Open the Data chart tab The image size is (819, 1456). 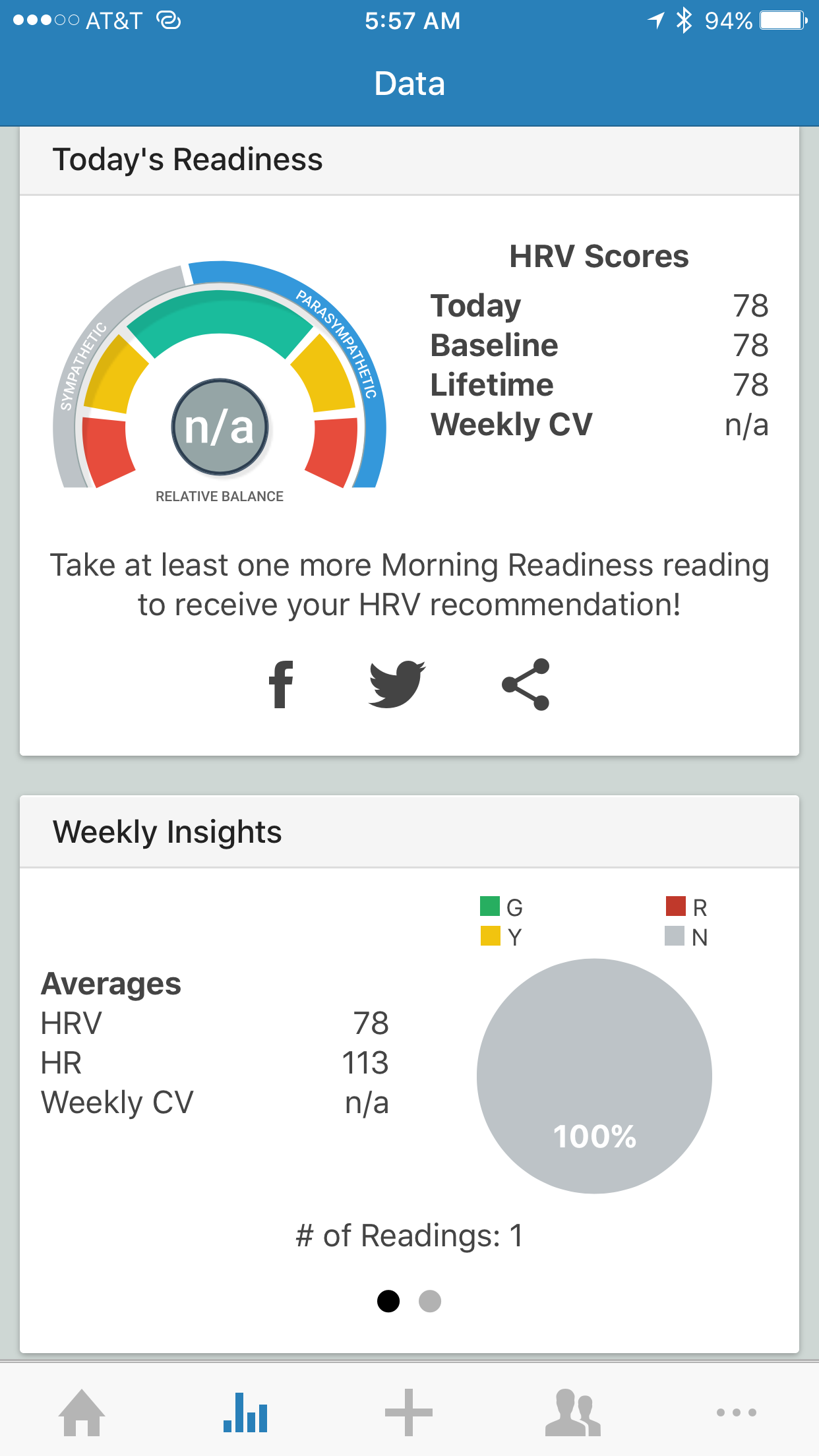[245, 1412]
